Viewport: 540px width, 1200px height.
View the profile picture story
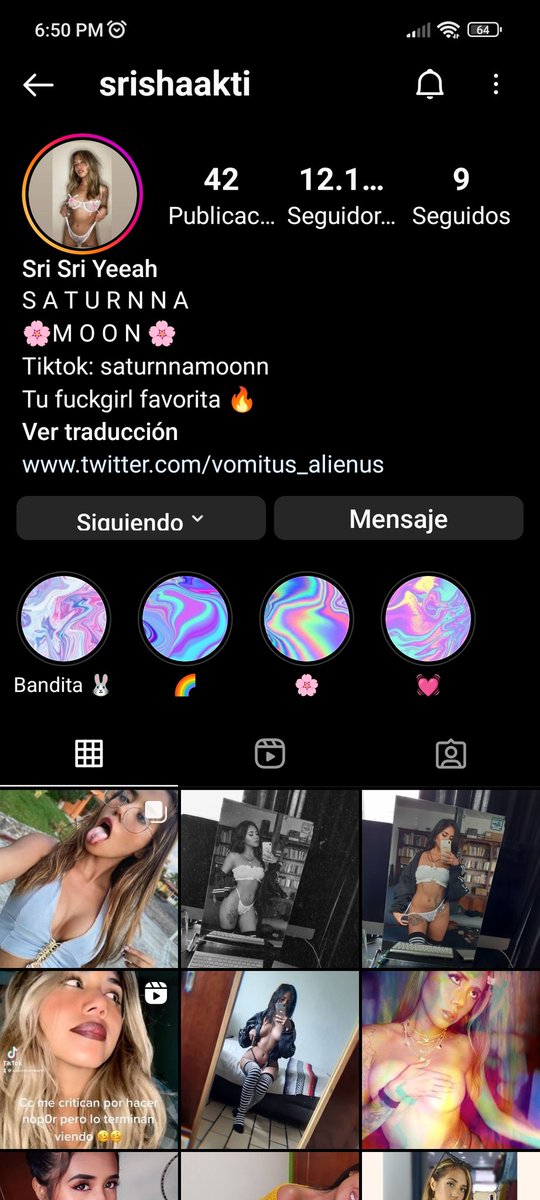[83, 192]
